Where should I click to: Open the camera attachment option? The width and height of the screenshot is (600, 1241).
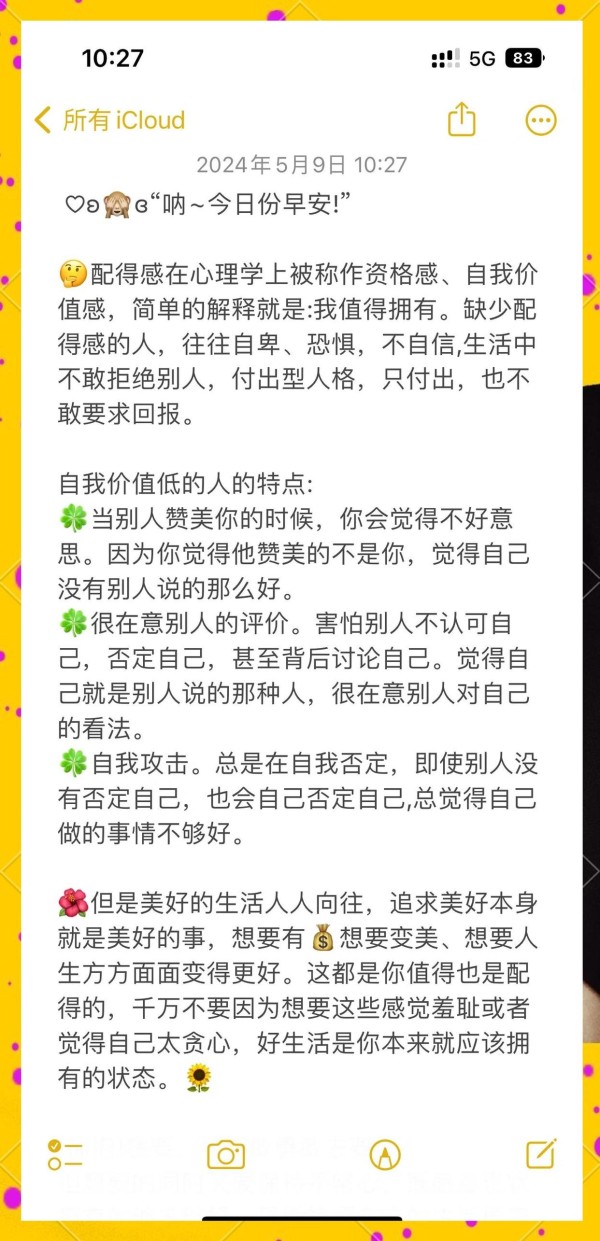(226, 1154)
